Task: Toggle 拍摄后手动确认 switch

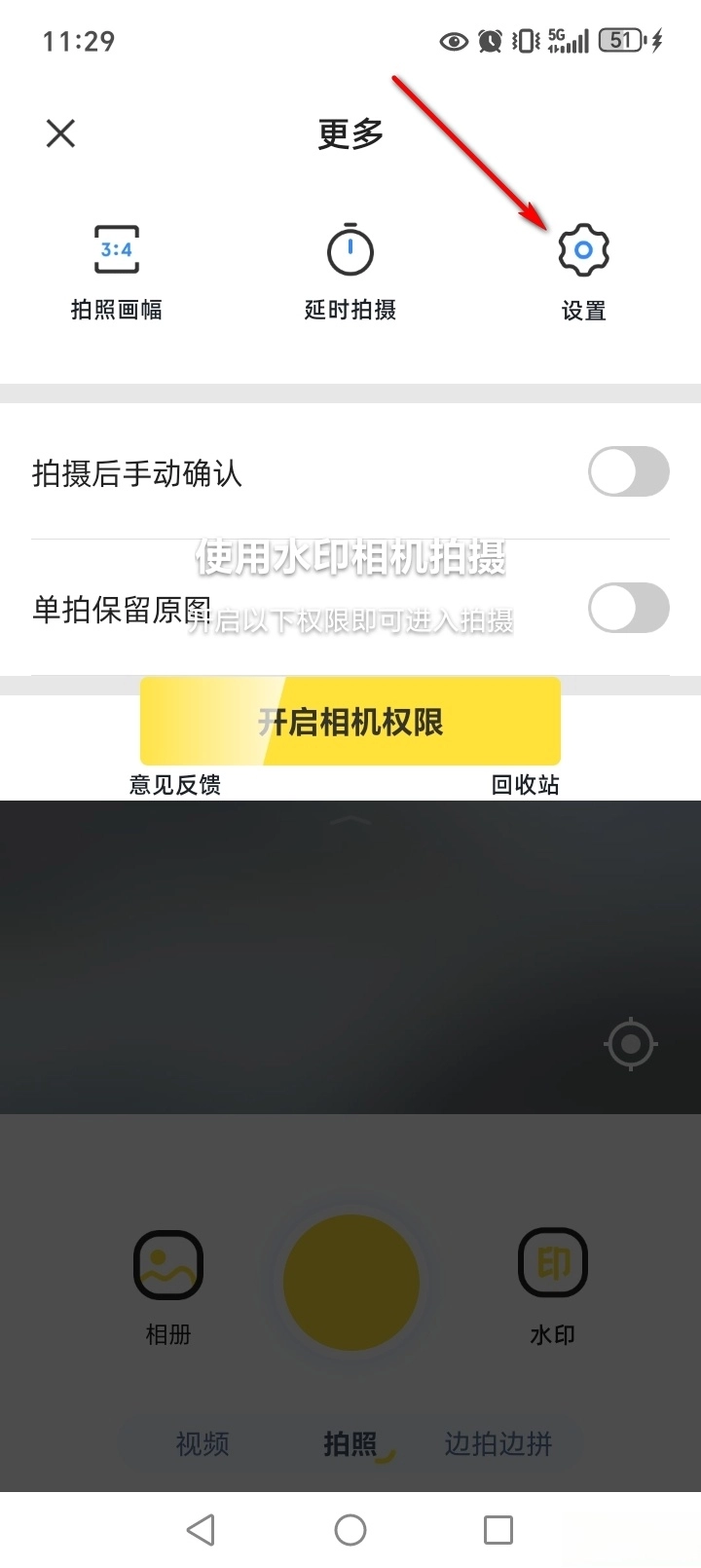Action: click(628, 472)
